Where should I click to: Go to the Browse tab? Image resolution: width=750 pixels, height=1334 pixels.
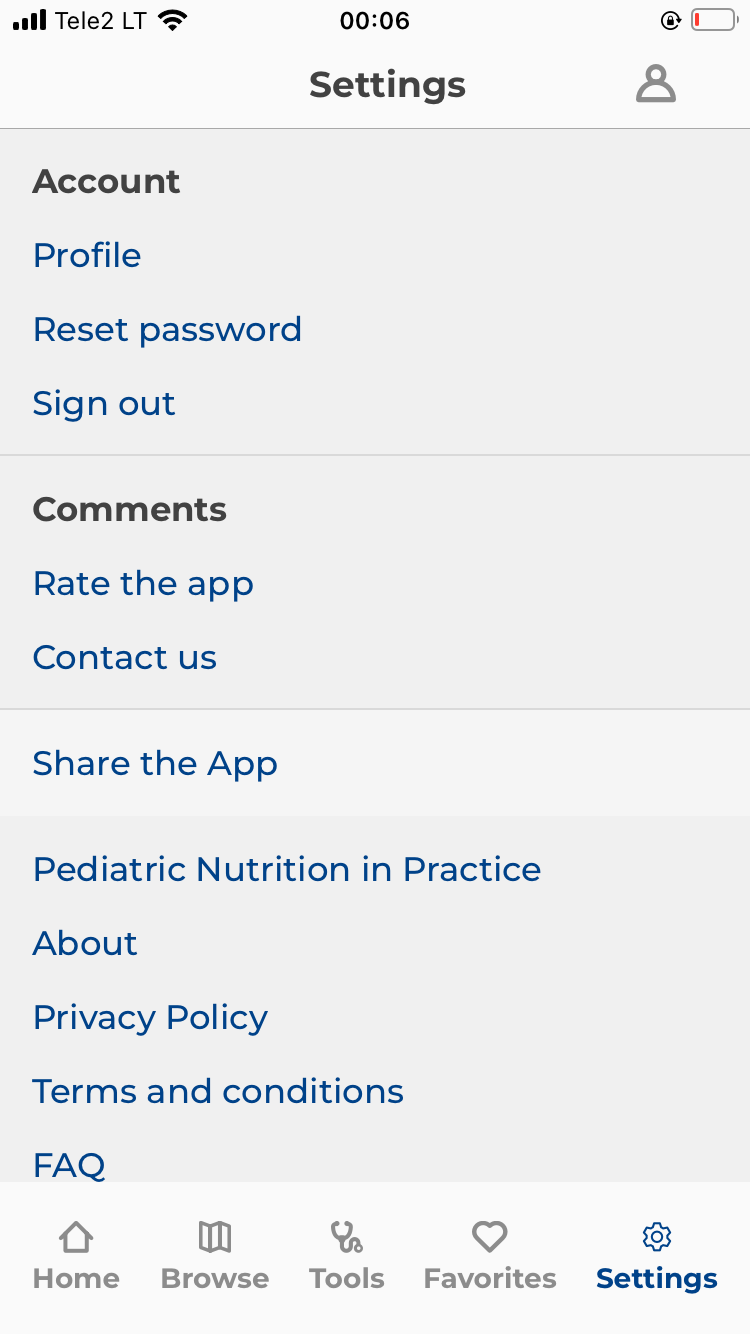[x=215, y=1256]
